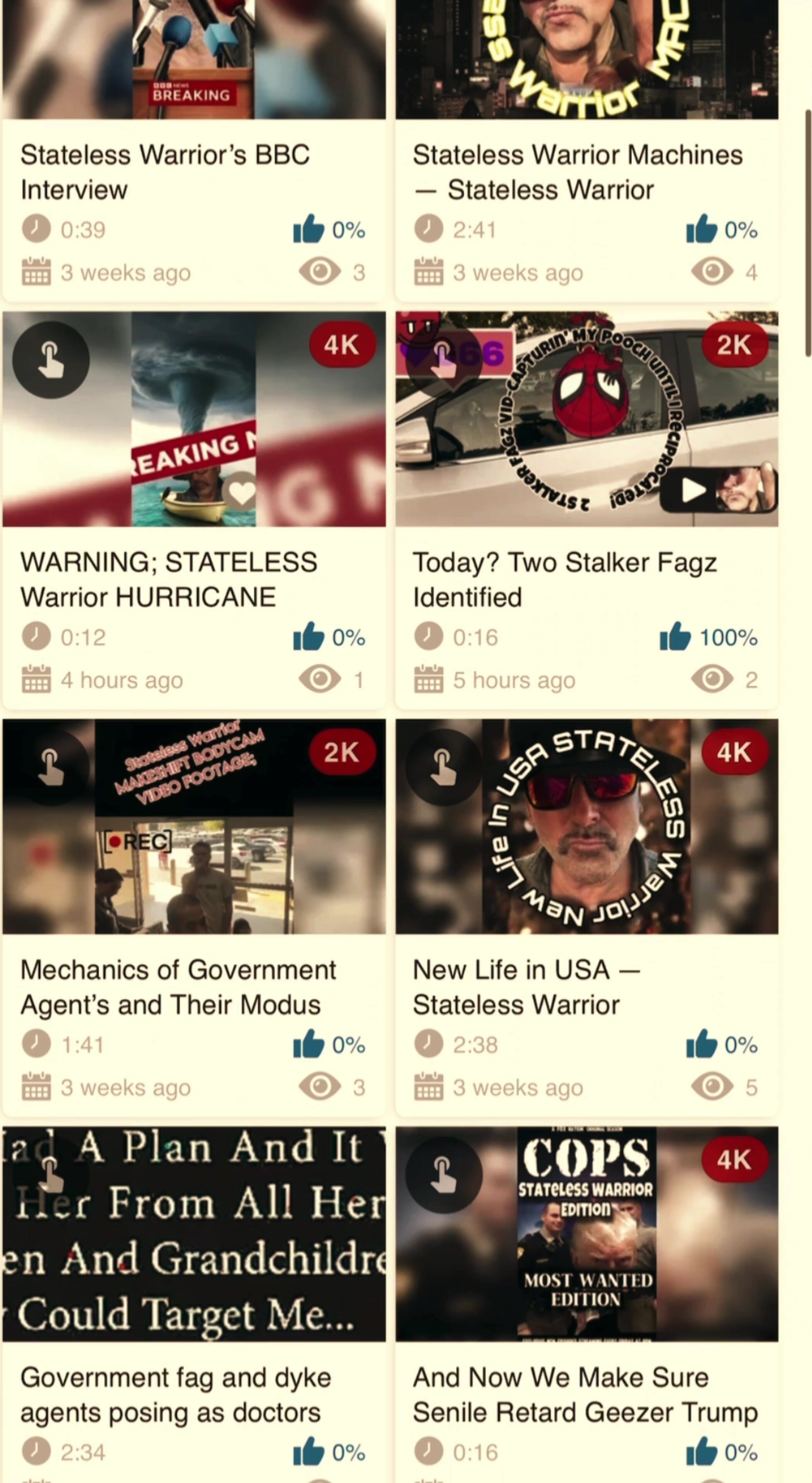Open Mechanics of Government Agent's video
The image size is (812, 1483).
point(177,987)
